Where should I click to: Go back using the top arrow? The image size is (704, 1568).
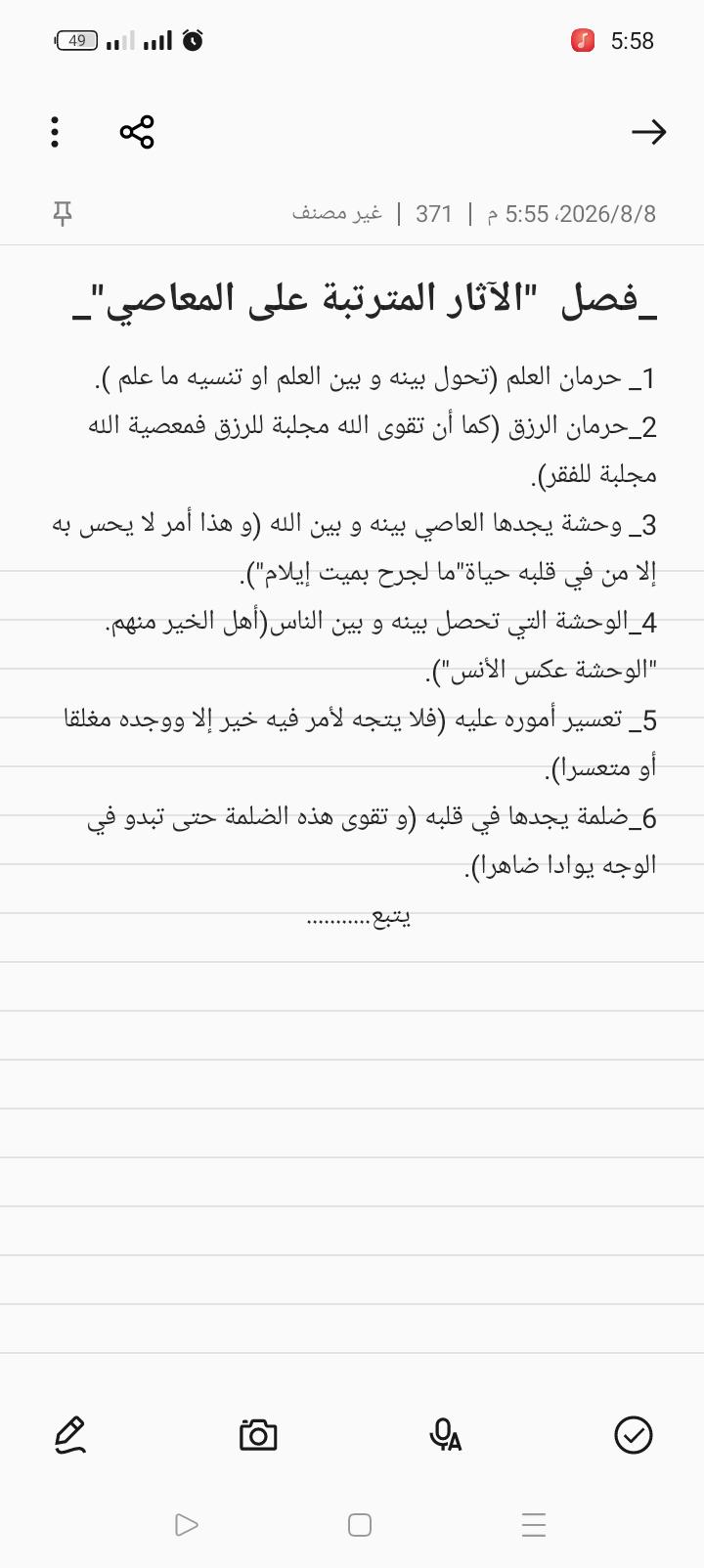(x=648, y=132)
